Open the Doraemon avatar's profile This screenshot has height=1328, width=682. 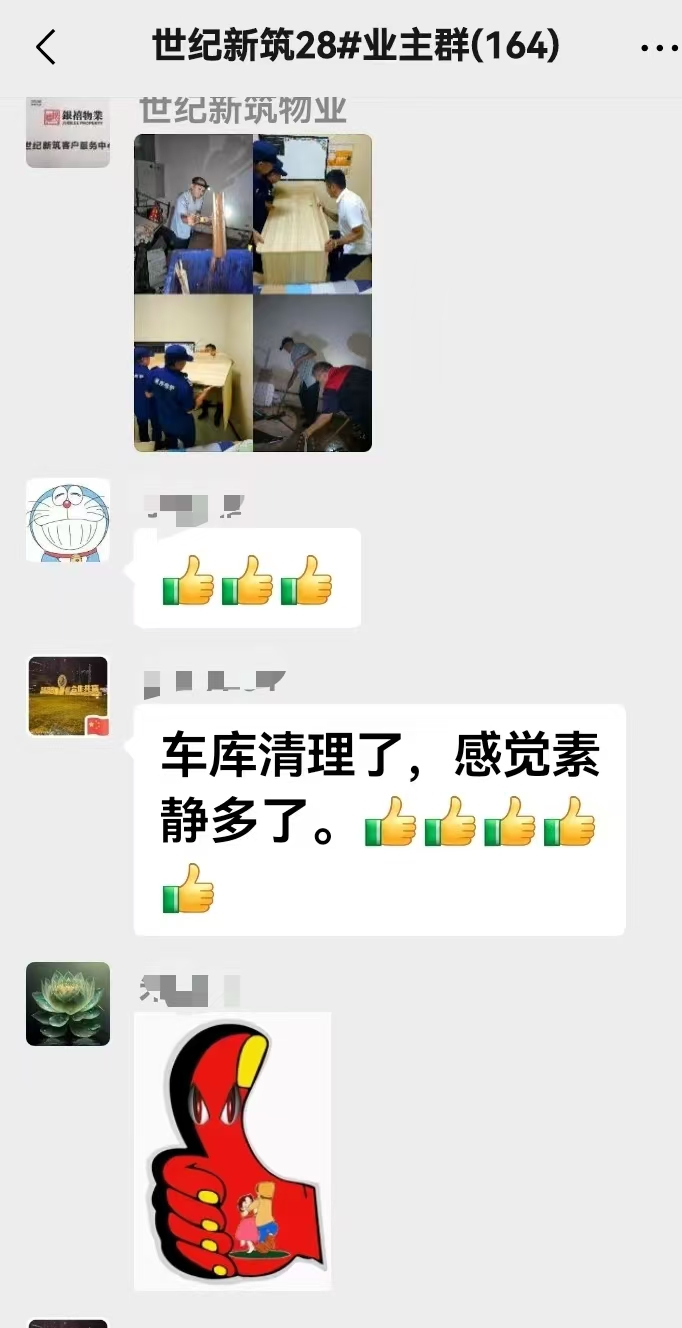[67, 520]
